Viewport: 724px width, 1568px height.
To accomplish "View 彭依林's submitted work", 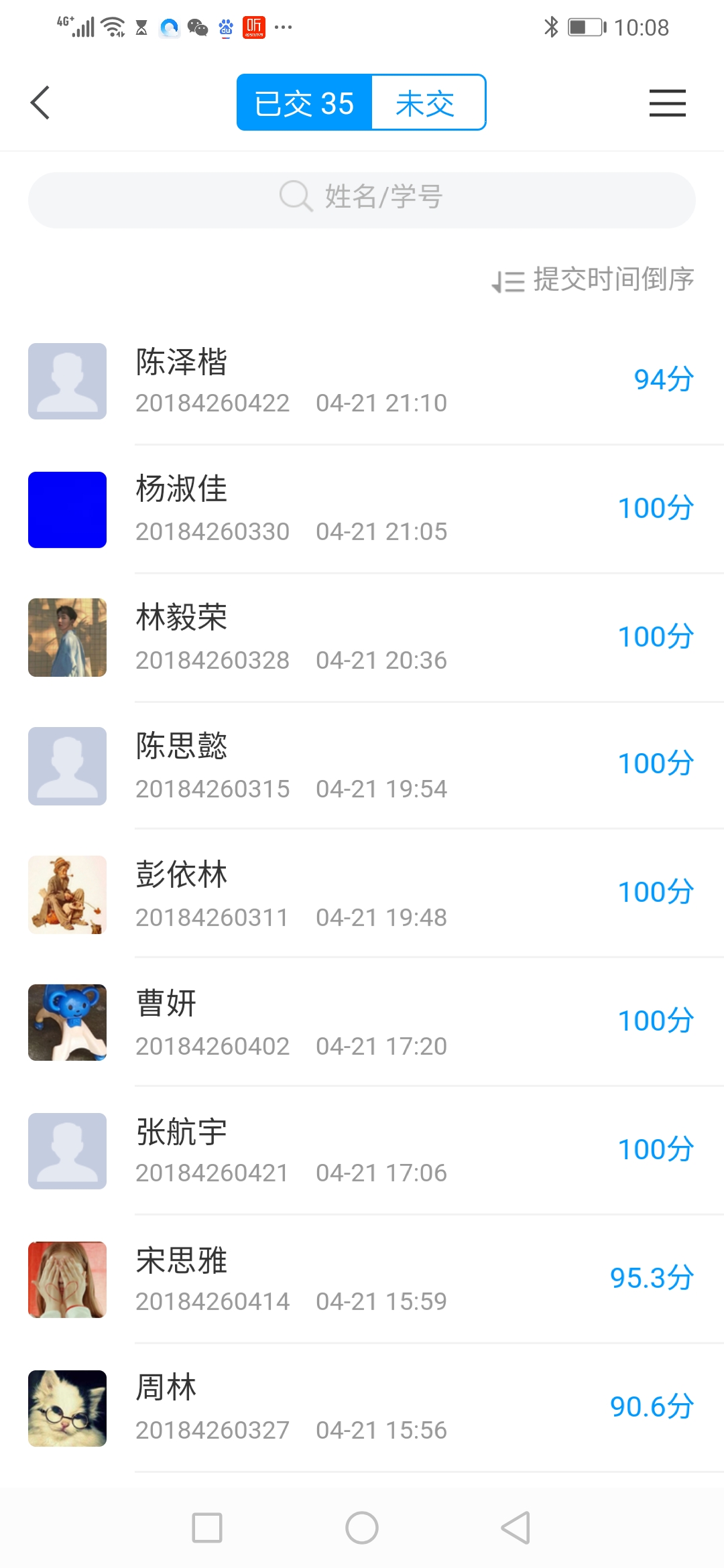I will point(362,895).
